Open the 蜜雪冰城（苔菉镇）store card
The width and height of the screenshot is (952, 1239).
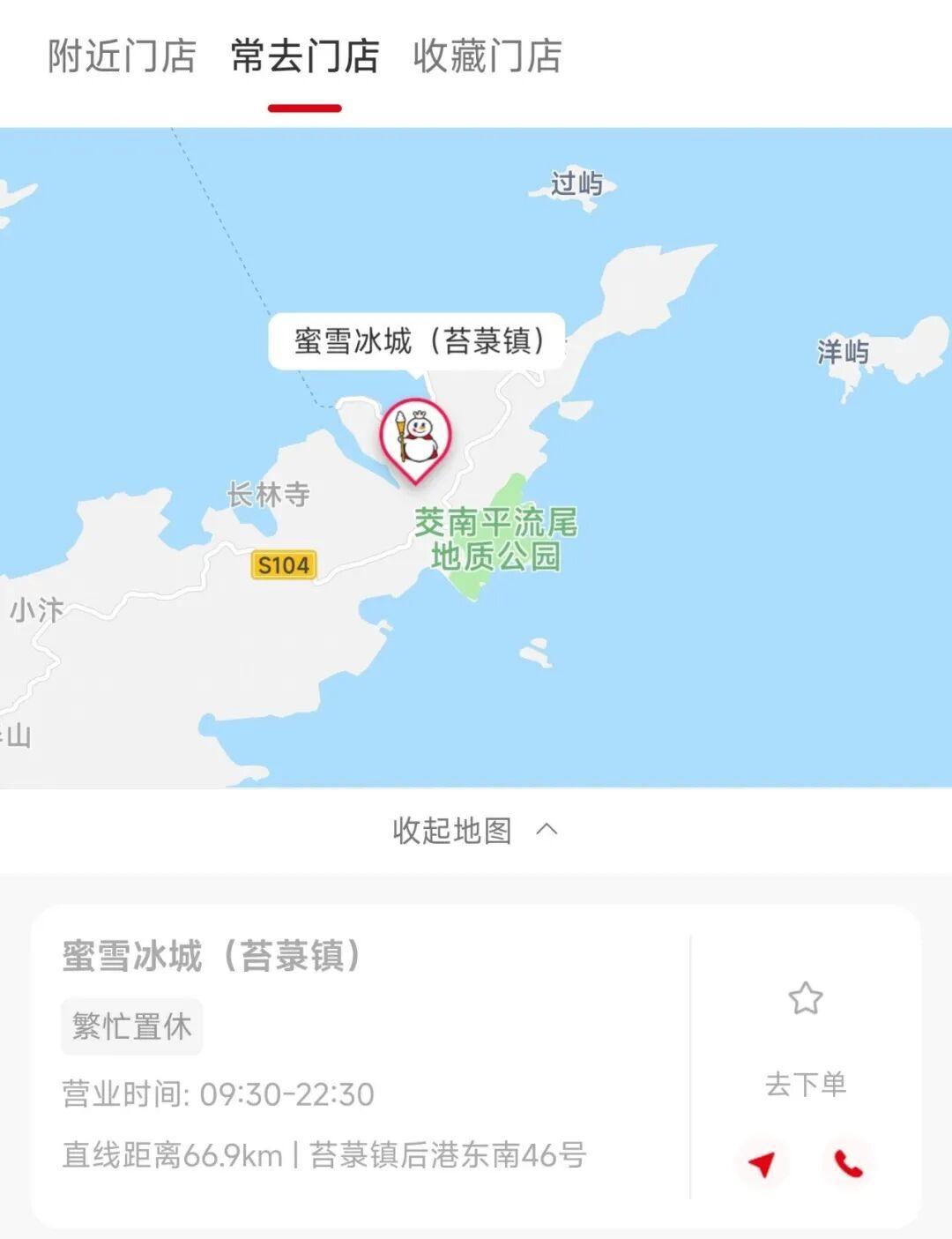point(353,1058)
